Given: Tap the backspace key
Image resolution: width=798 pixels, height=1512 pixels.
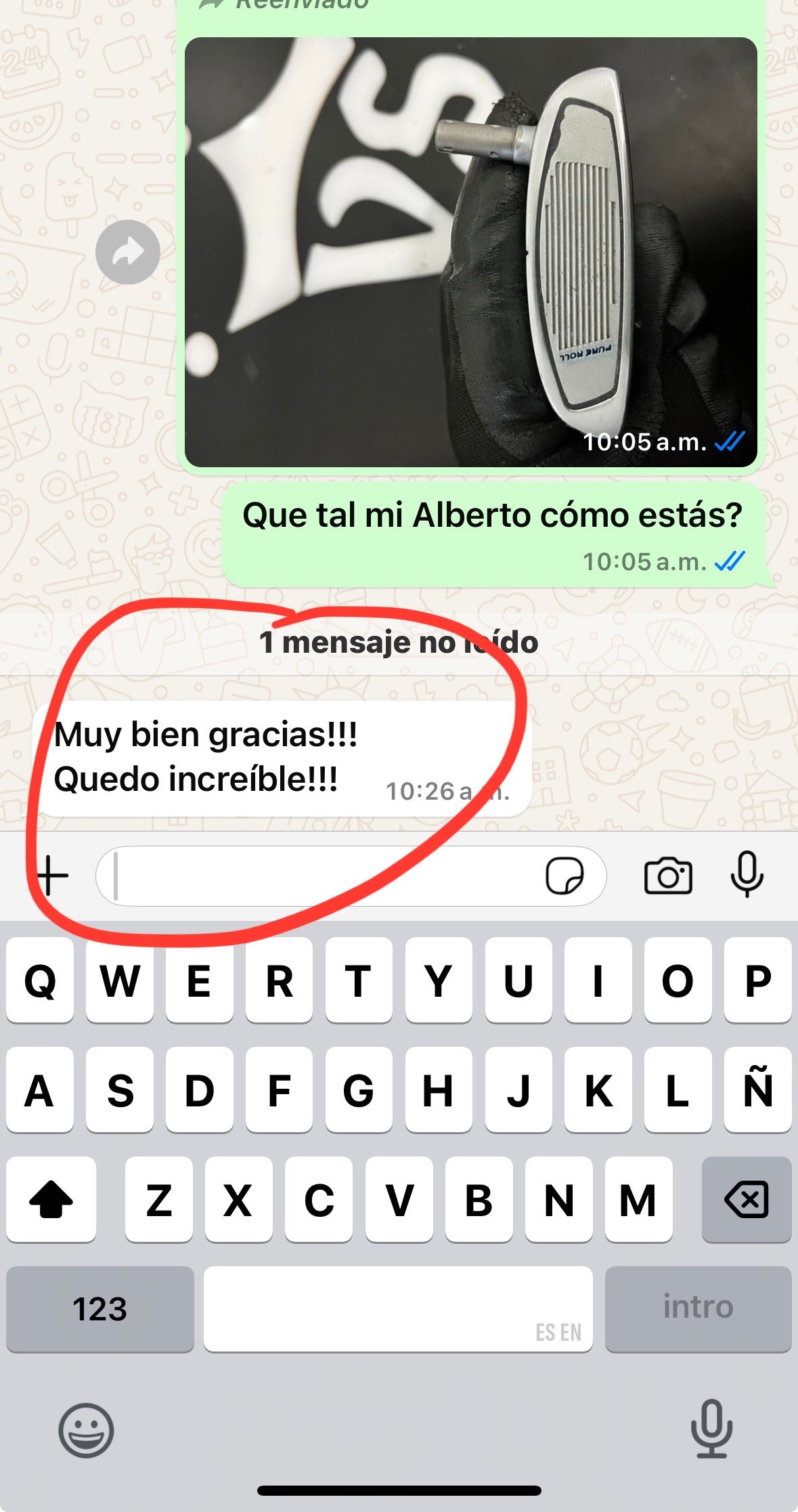Looking at the screenshot, I should 746,1200.
